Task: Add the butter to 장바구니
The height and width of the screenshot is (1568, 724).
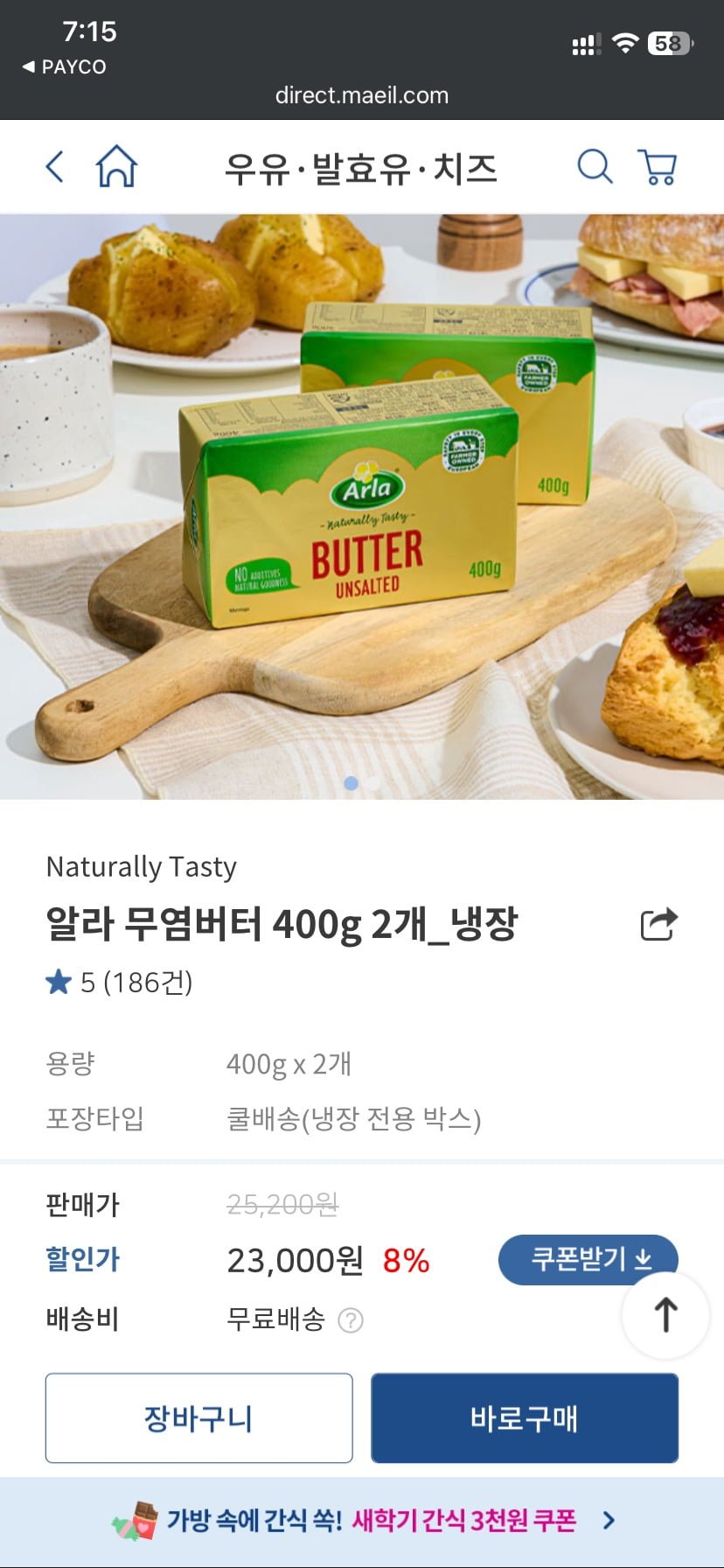Action: pos(198,1418)
